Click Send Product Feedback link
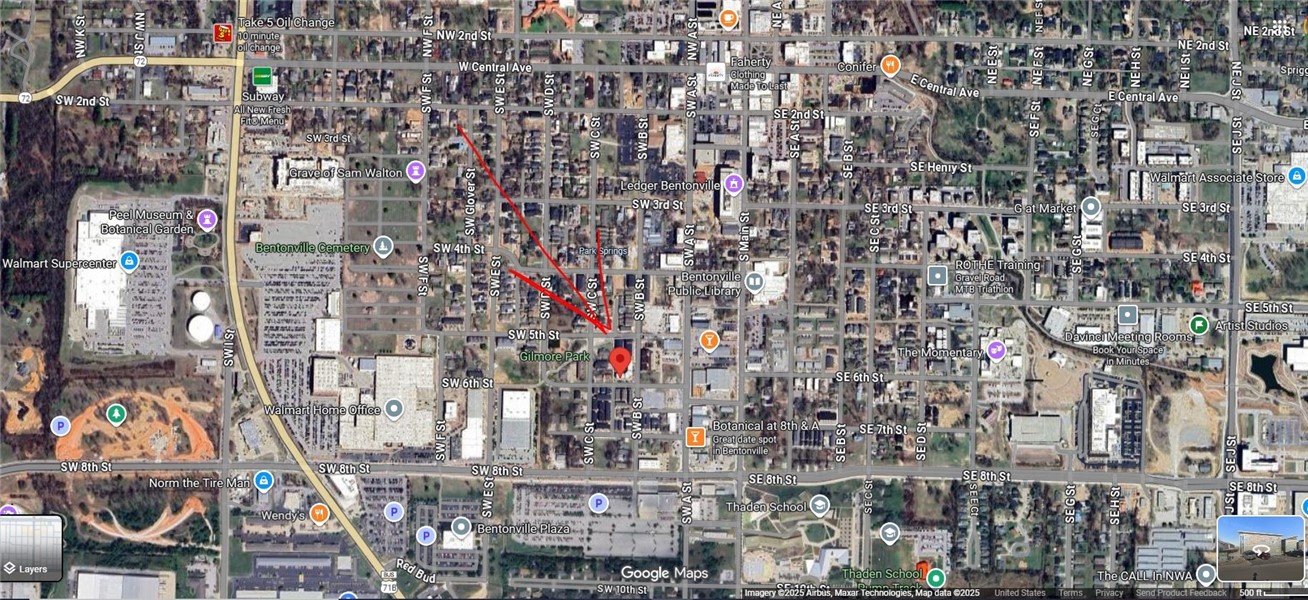Viewport: 1308px width, 600px height. coord(1181,593)
